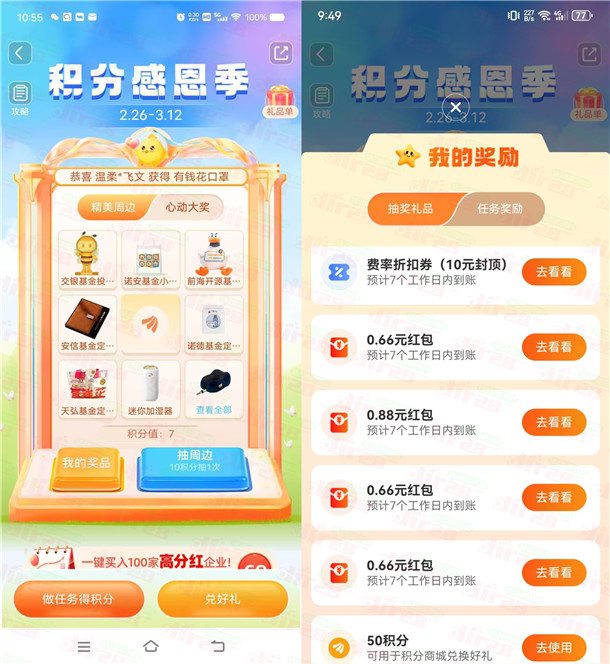The width and height of the screenshot is (610, 664).
Task: Tap 查看全部 to see all prizes
Action: (x=212, y=388)
